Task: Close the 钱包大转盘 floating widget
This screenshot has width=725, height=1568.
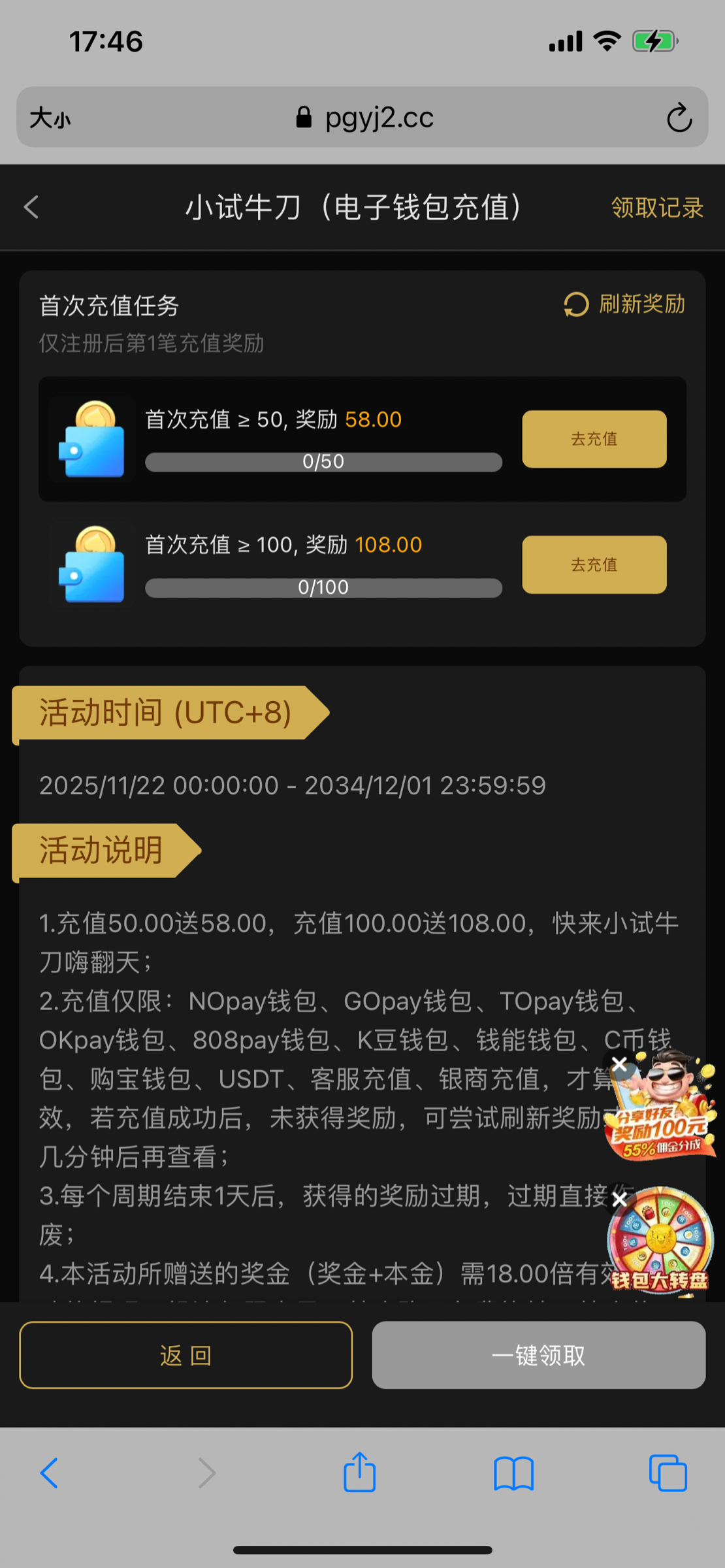Action: (x=619, y=1200)
